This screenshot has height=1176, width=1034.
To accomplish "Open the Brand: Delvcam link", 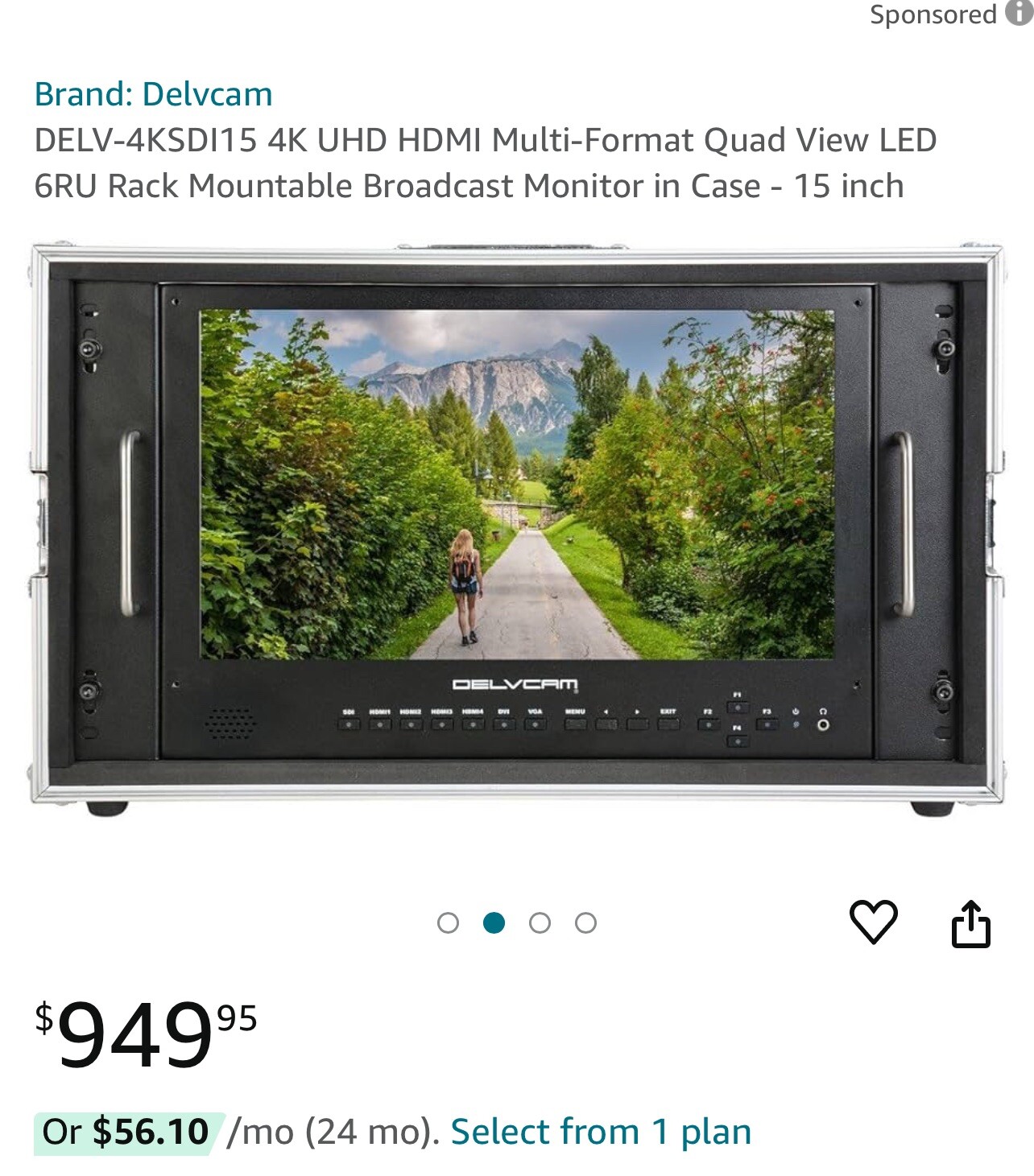I will tap(153, 94).
